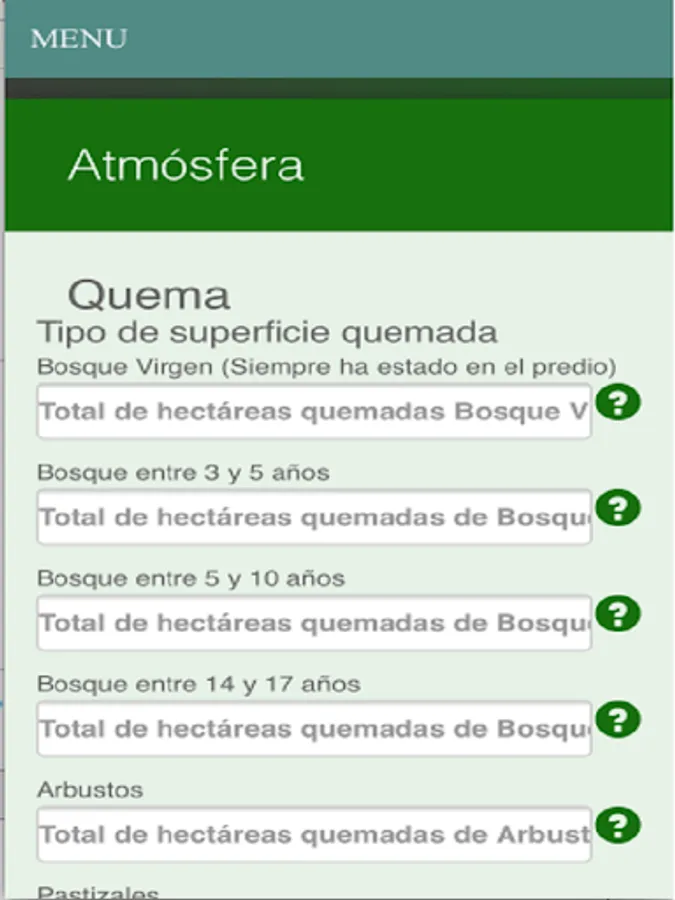
Task: Focus the Arbustos hectares field
Action: click(314, 834)
